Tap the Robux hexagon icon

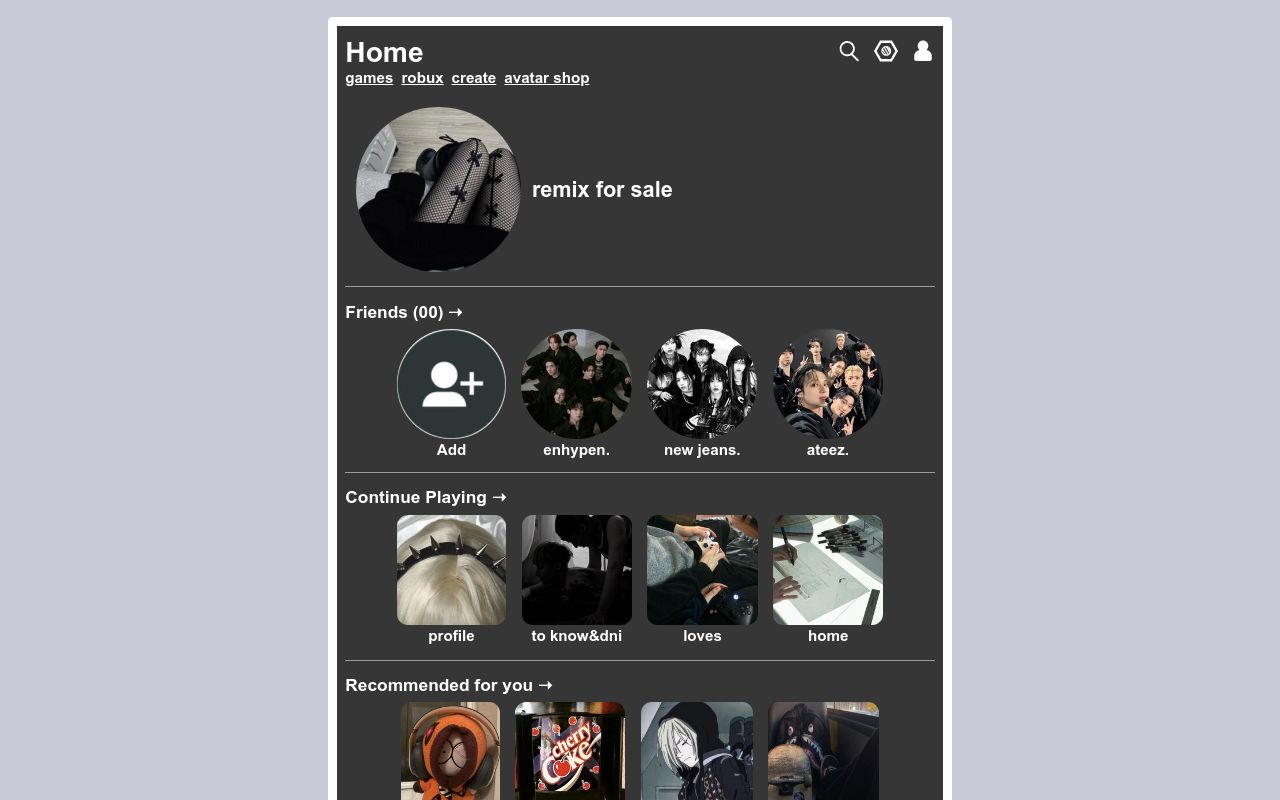[x=886, y=51]
